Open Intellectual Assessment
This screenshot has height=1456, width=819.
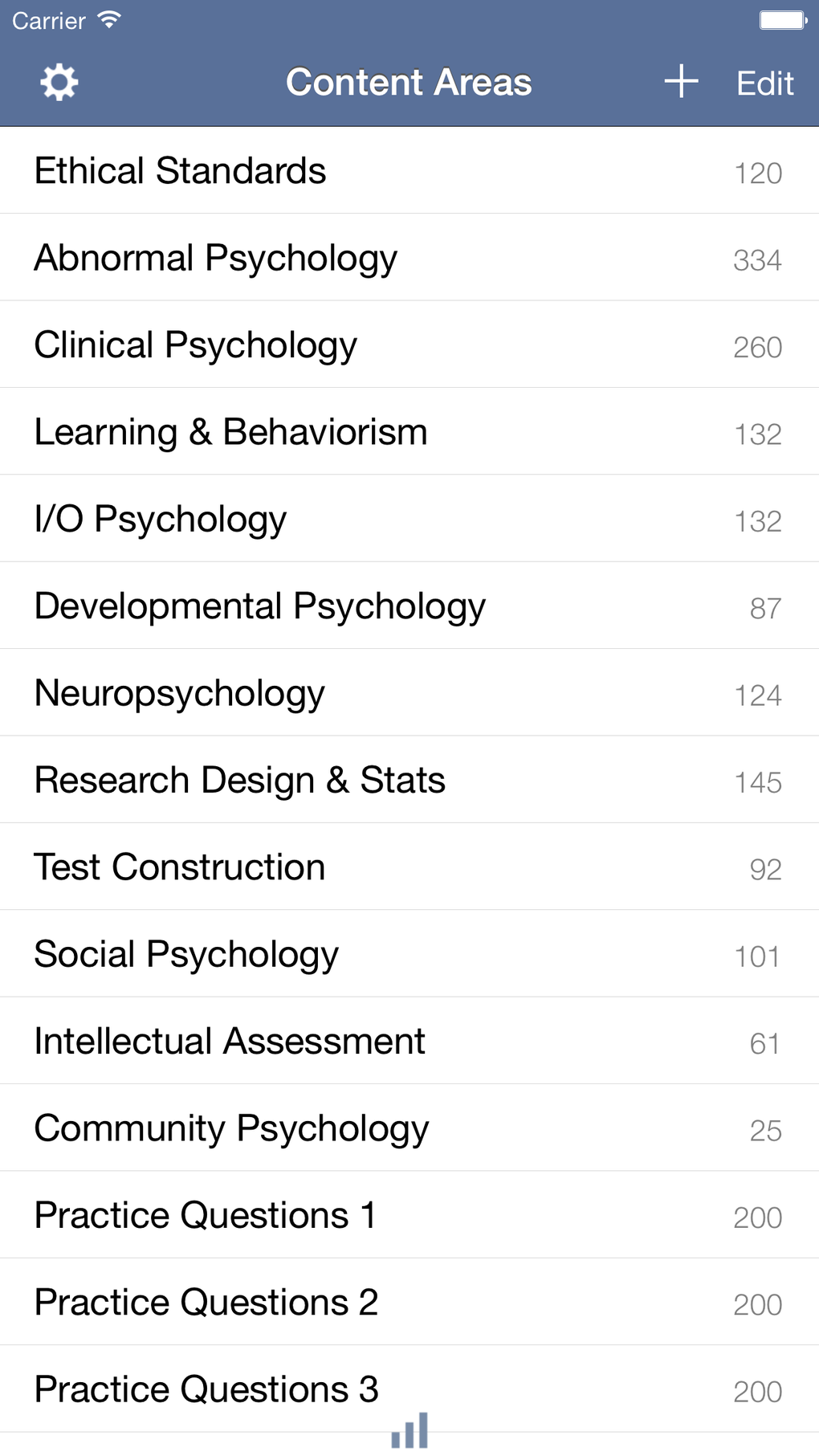point(230,1042)
